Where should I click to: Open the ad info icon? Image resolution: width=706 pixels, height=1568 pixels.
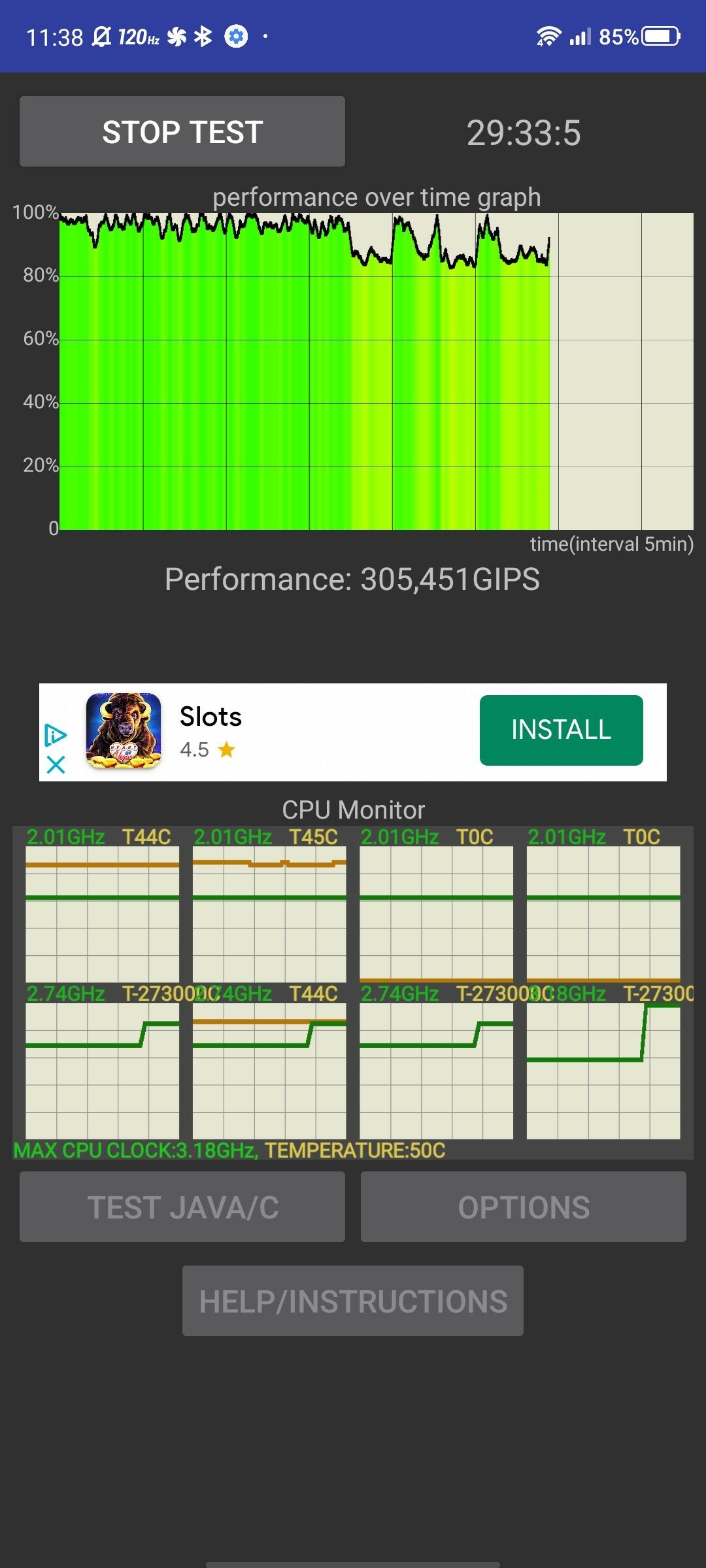coord(56,735)
